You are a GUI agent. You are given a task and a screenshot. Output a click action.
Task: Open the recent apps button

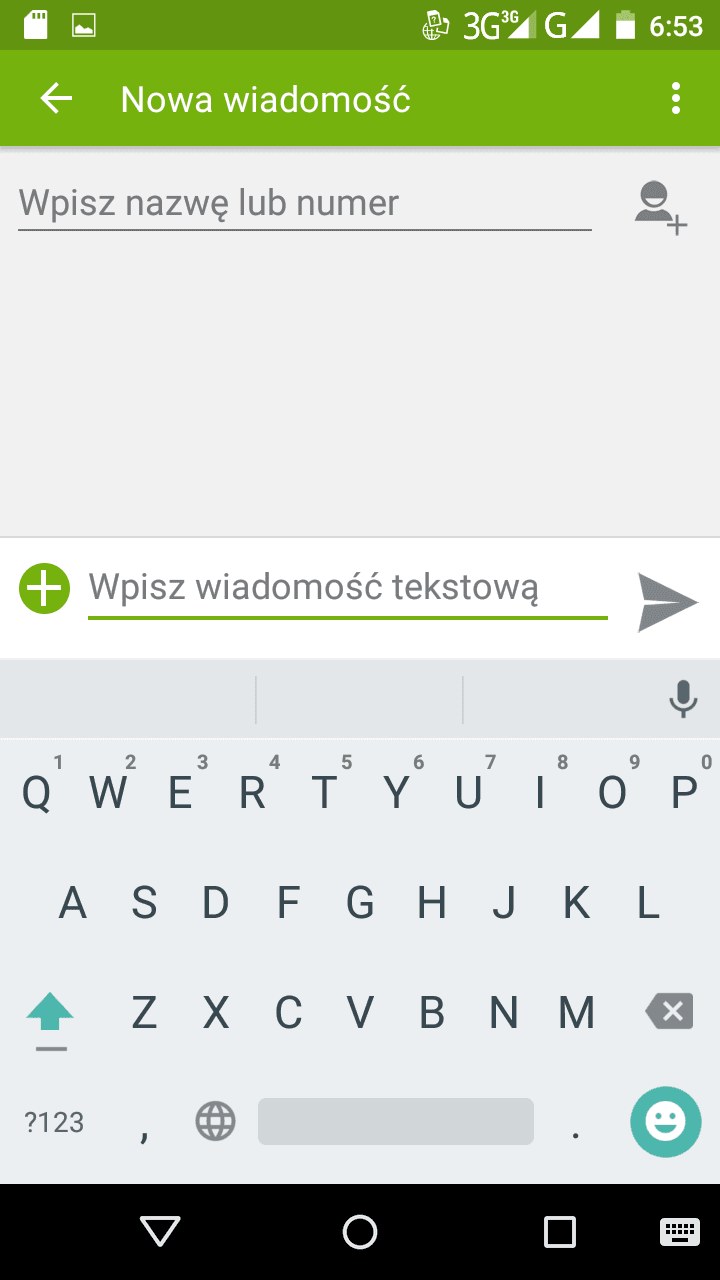pos(560,1231)
